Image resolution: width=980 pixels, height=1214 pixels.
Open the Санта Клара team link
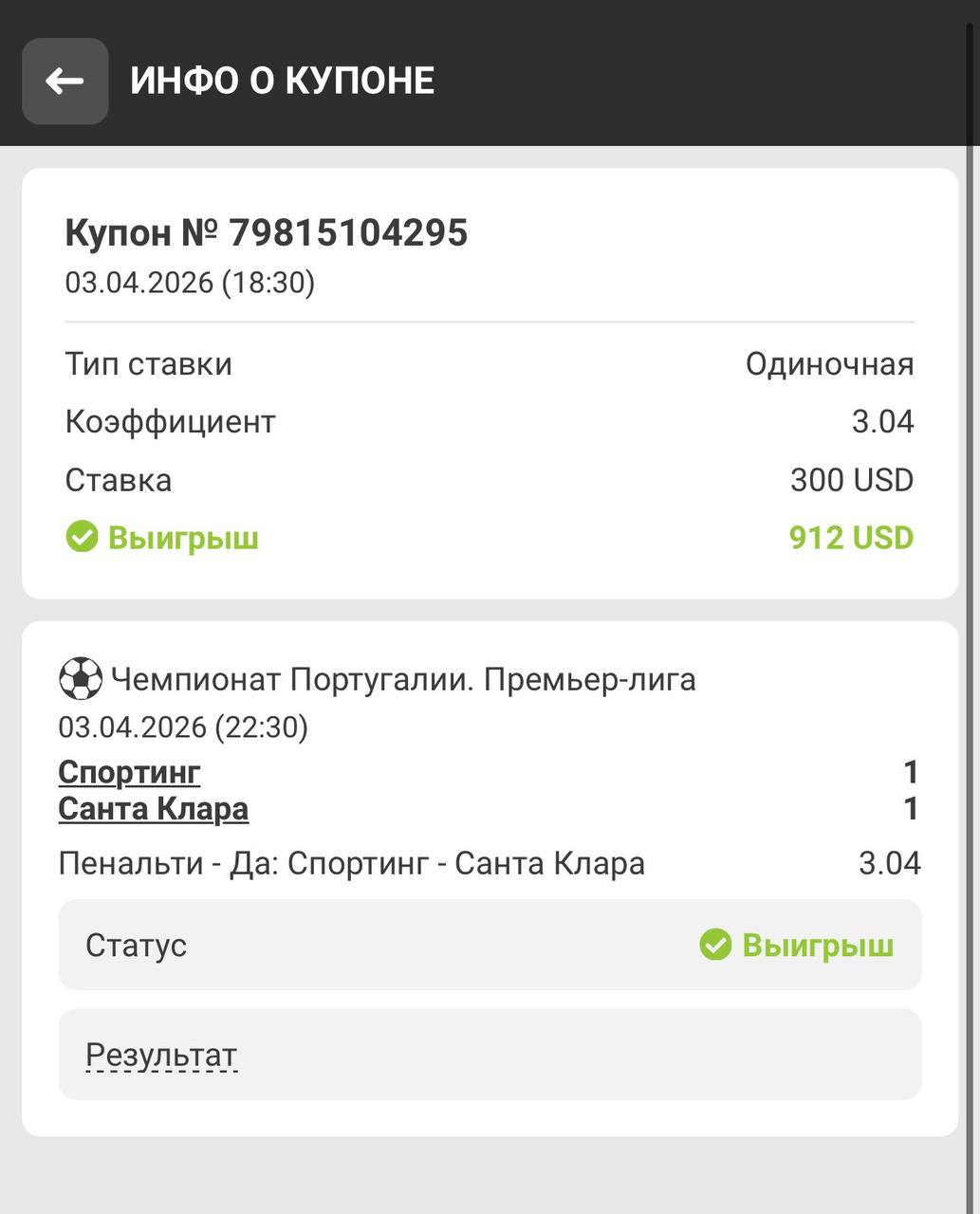(x=153, y=809)
